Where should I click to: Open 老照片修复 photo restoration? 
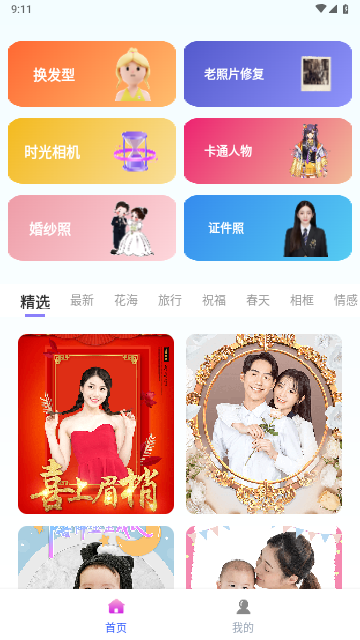coord(268,74)
